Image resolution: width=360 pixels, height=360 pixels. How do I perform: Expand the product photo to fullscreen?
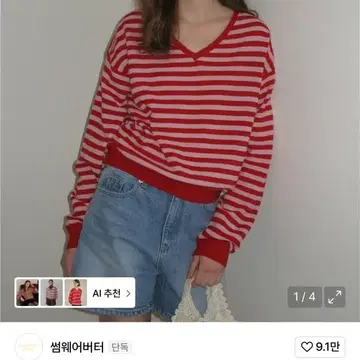click(335, 297)
